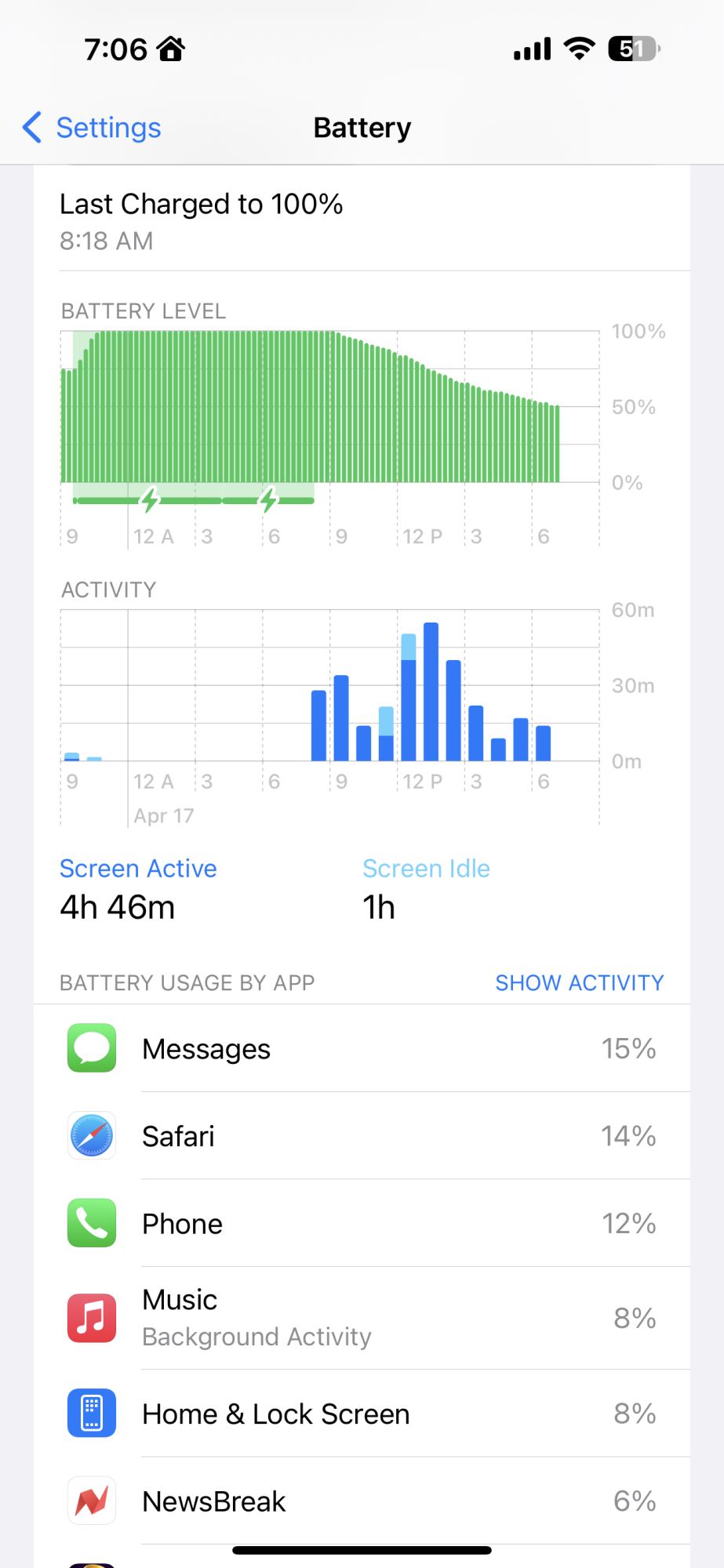Viewport: 724px width, 1568px height.
Task: Go back to Settings
Action: tap(93, 128)
